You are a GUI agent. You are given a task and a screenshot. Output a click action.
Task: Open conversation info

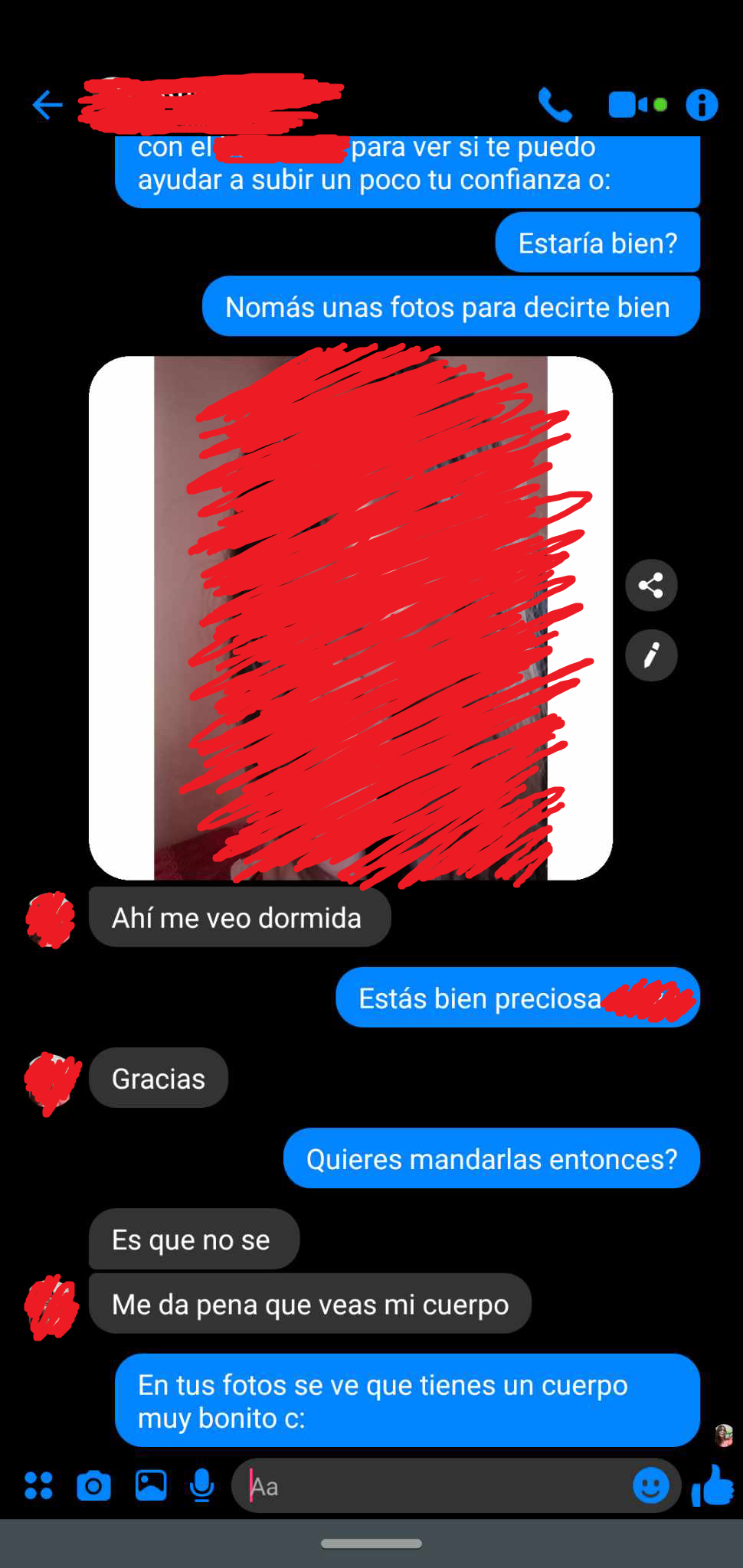(x=702, y=105)
